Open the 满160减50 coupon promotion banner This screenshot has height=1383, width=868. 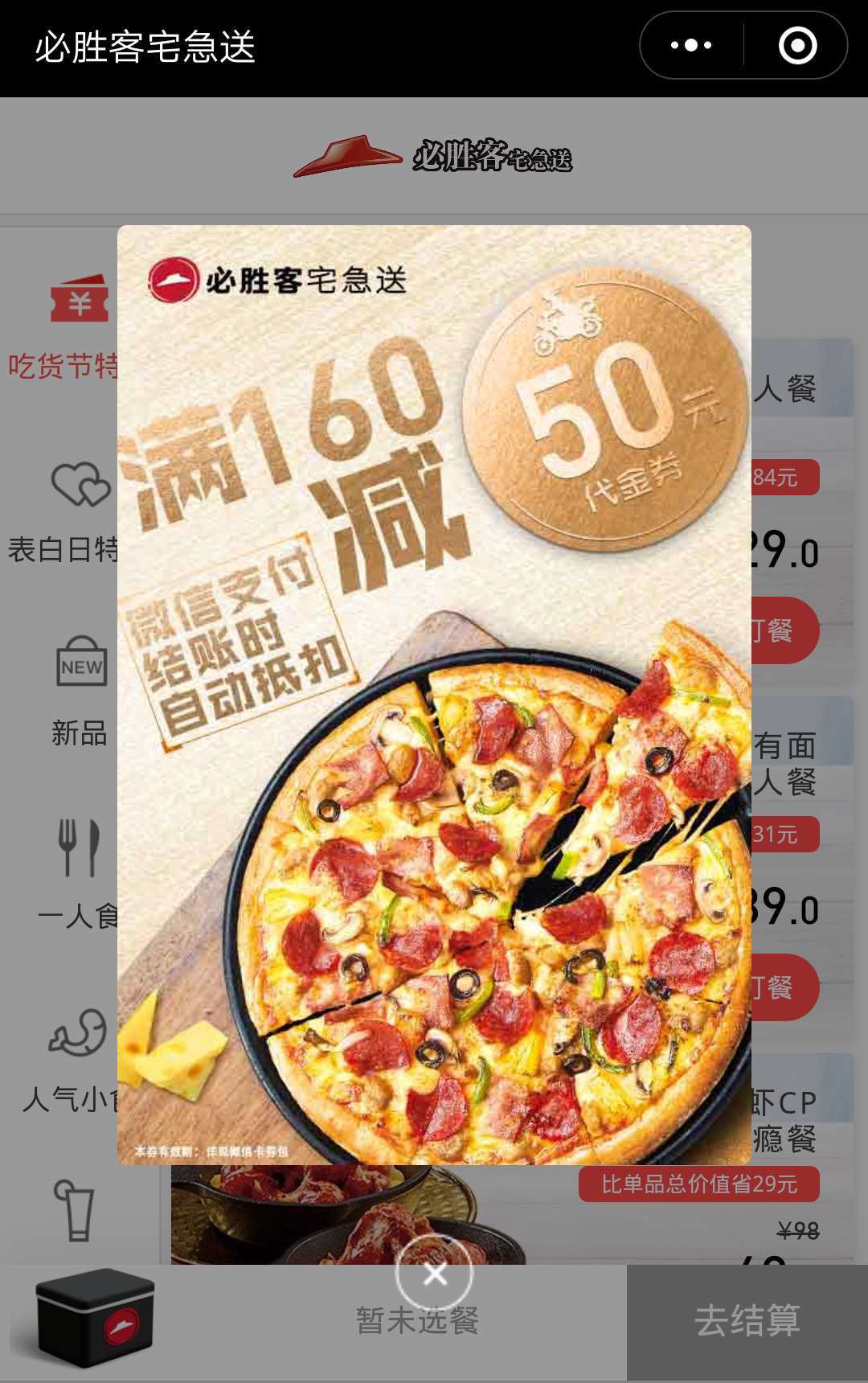pos(434,695)
